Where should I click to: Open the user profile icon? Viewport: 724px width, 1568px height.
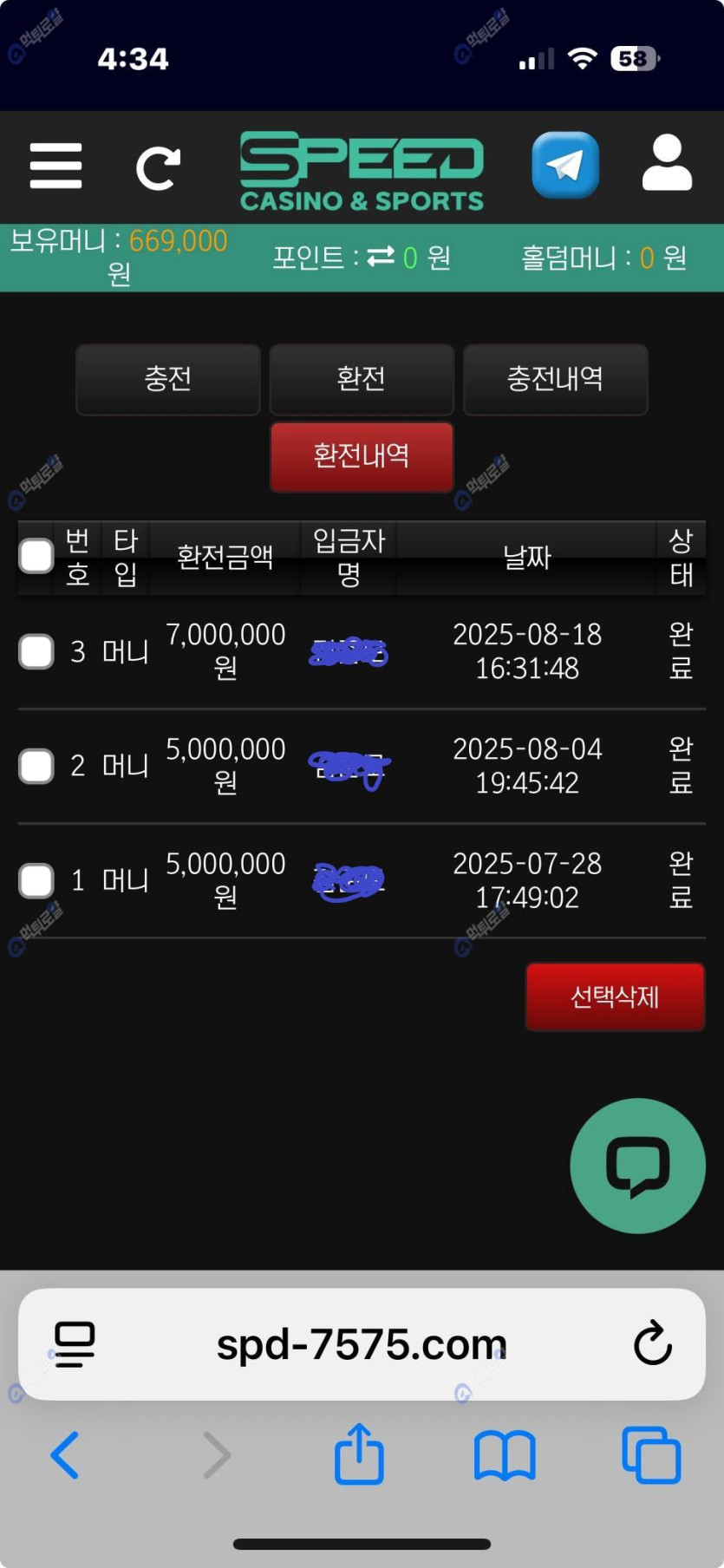(x=667, y=163)
